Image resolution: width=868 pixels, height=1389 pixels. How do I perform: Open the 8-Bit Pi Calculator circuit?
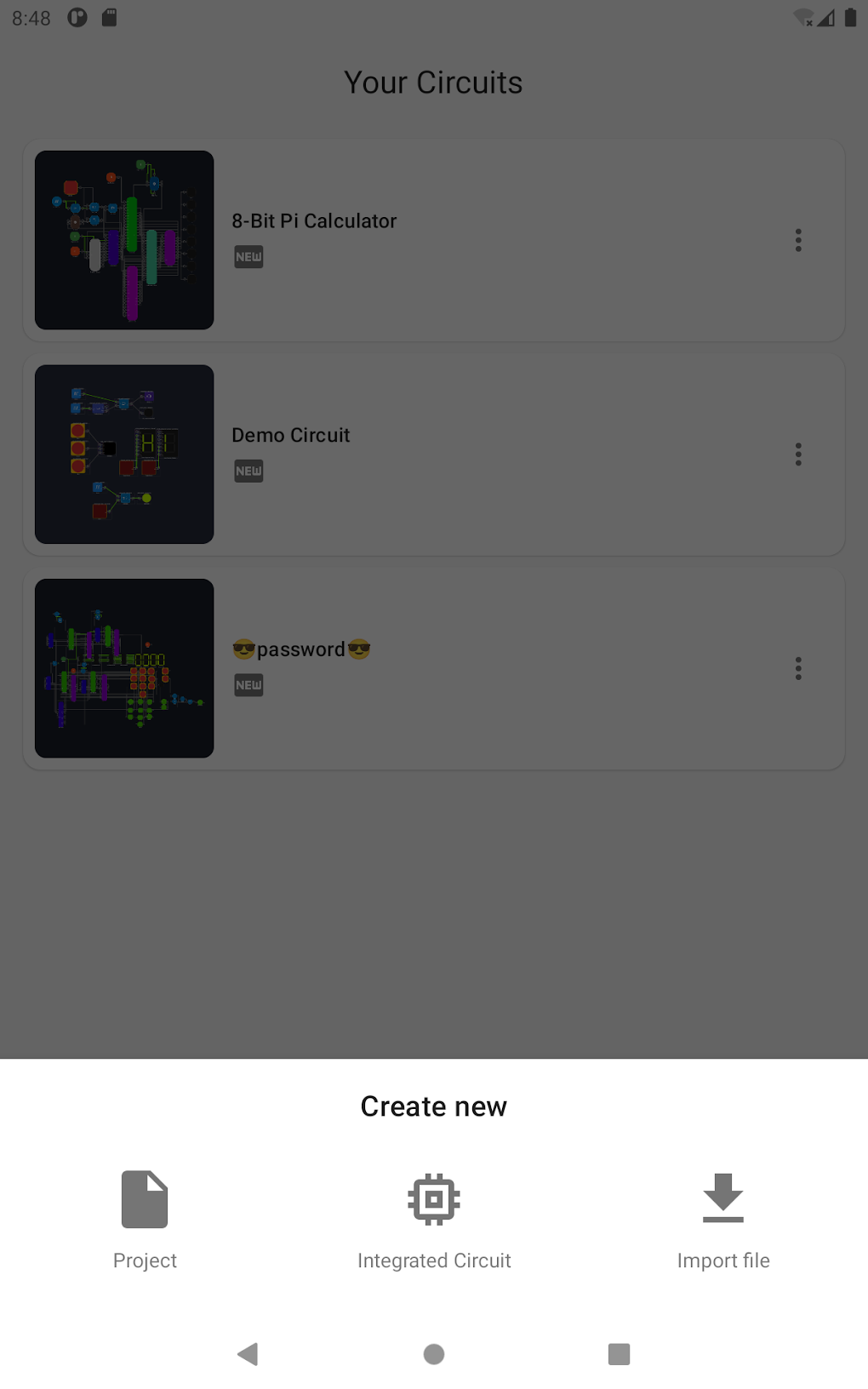coord(434,240)
